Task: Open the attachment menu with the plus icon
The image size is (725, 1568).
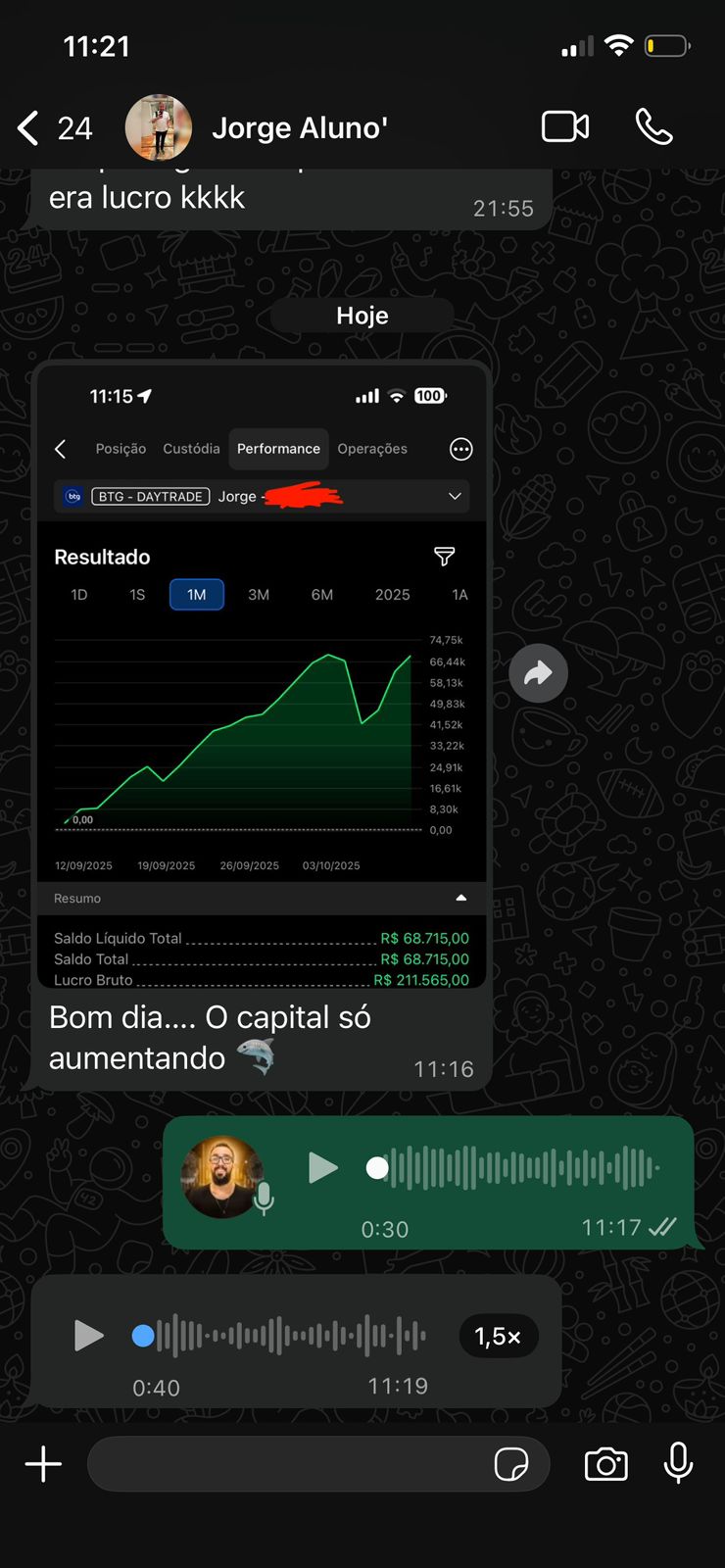Action: pyautogui.click(x=42, y=1464)
